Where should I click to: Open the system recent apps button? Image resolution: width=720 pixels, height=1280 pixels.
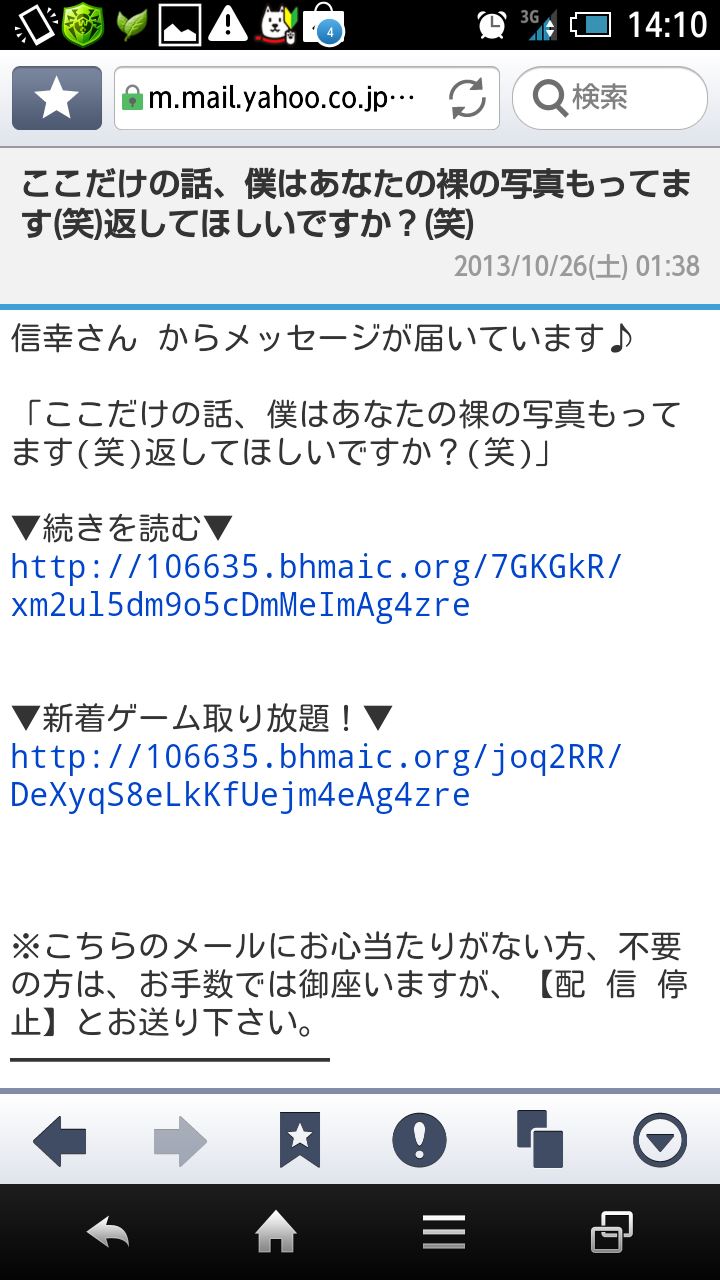[611, 1232]
